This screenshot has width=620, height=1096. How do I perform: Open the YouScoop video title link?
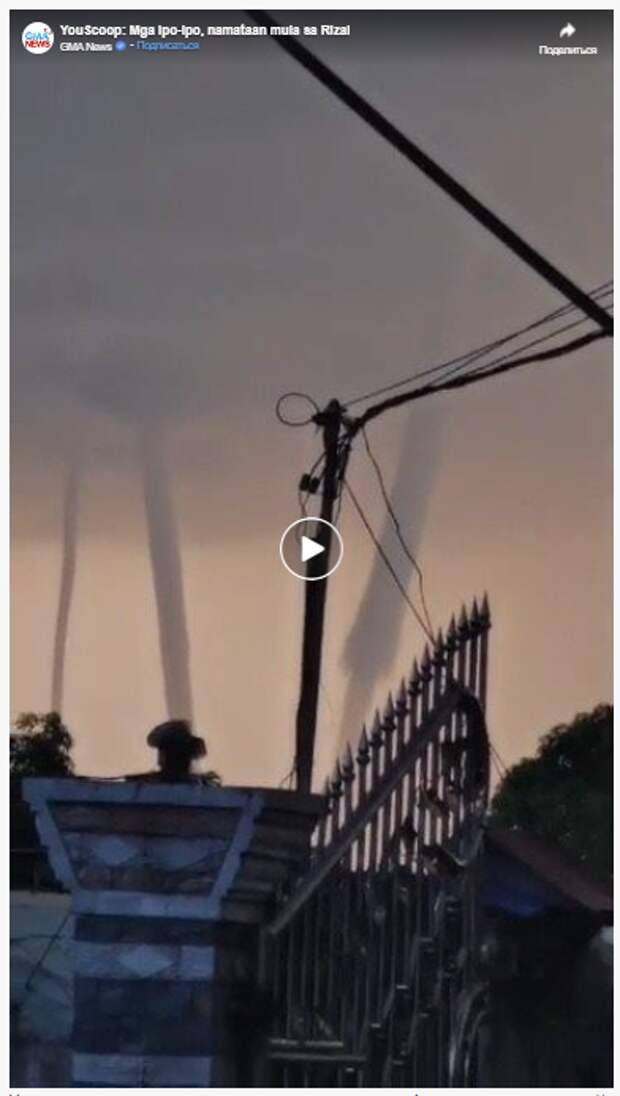click(205, 30)
